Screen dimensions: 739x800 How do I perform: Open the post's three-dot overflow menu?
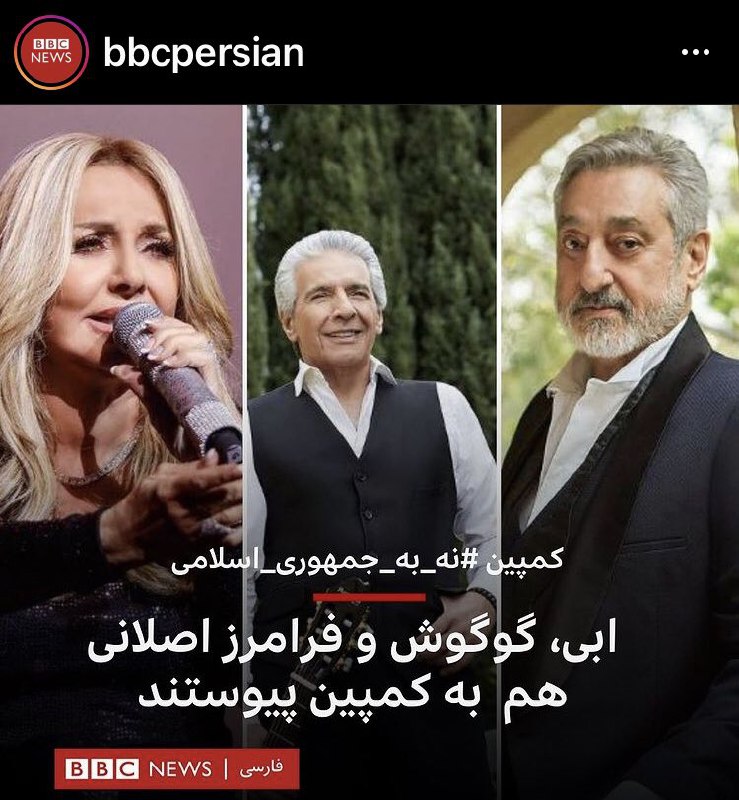click(x=694, y=52)
